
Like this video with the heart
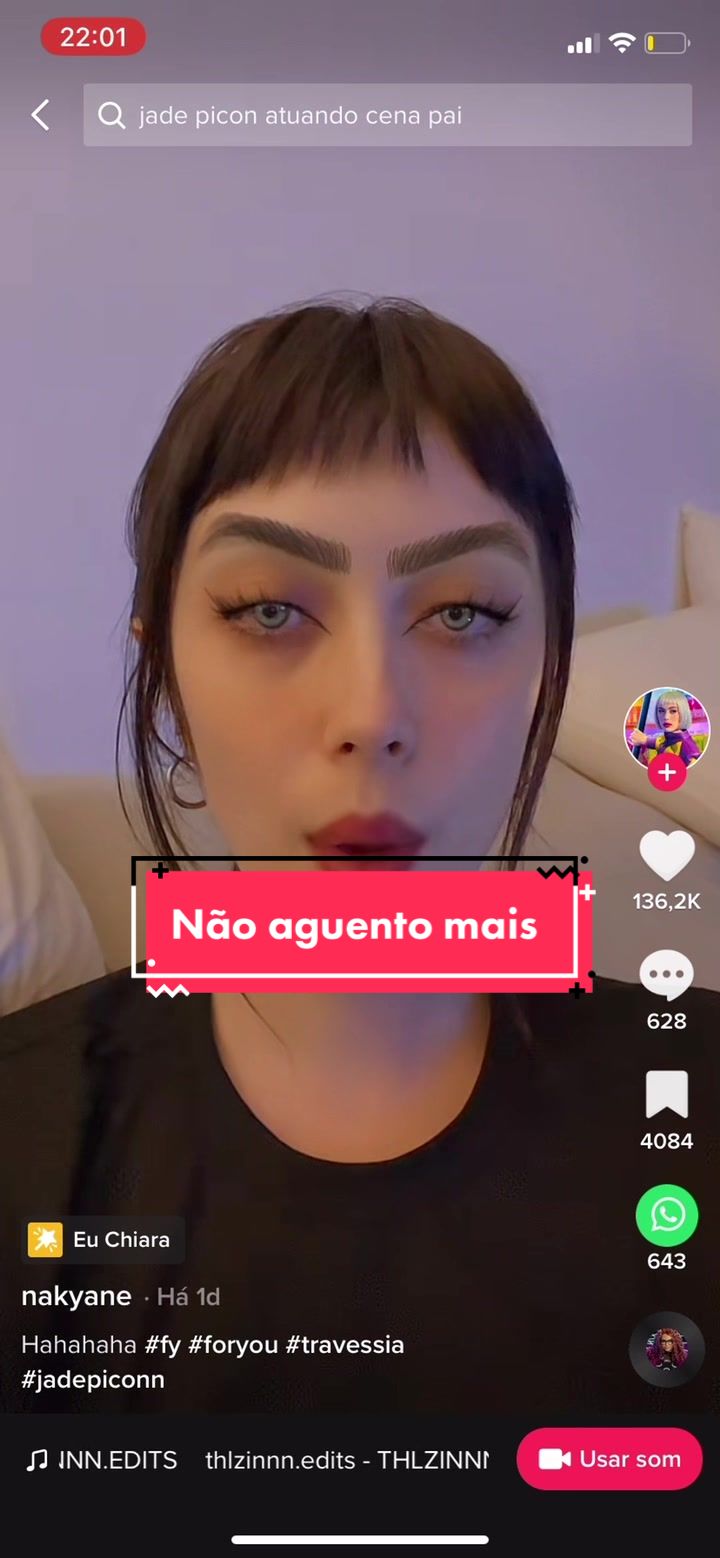[x=666, y=856]
